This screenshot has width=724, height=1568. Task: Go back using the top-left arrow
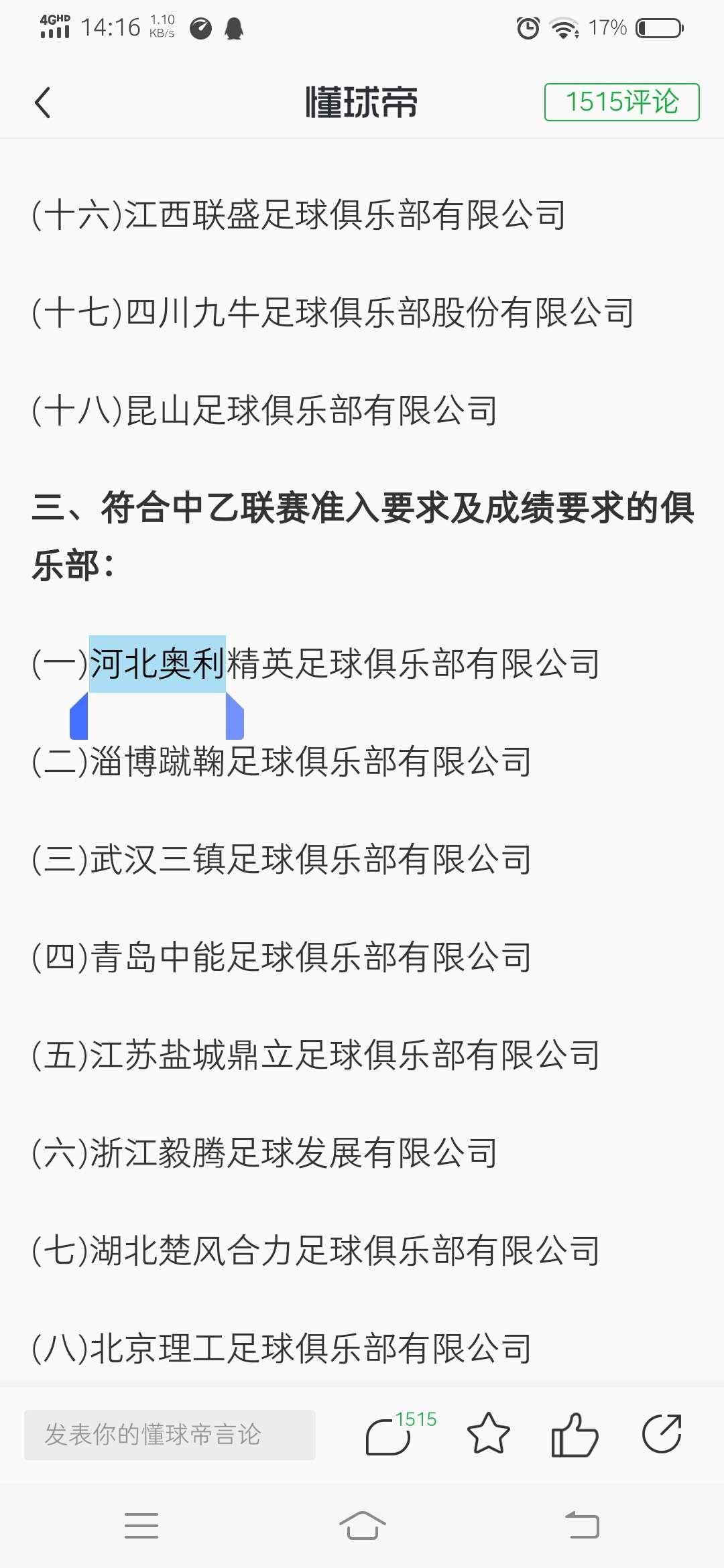click(43, 103)
